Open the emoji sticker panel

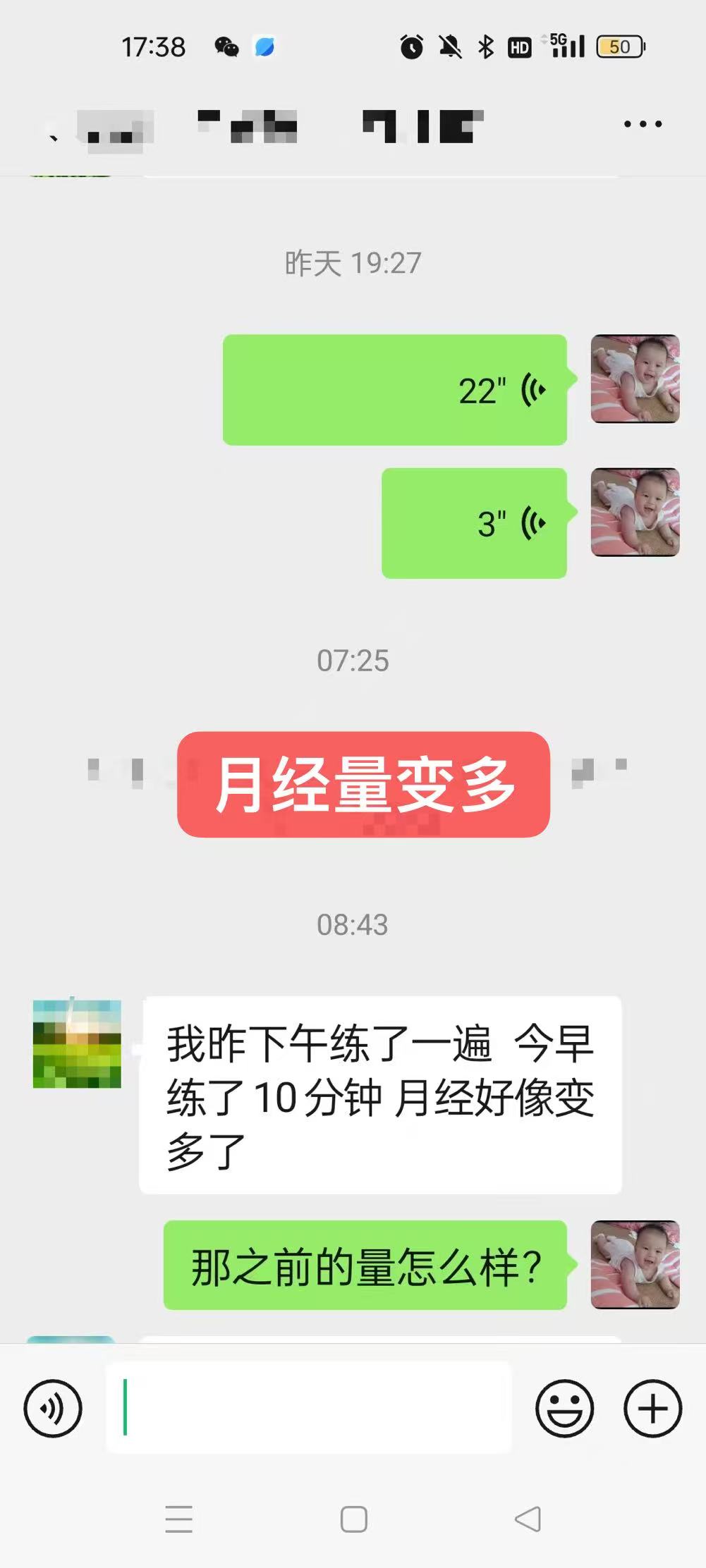(564, 1408)
